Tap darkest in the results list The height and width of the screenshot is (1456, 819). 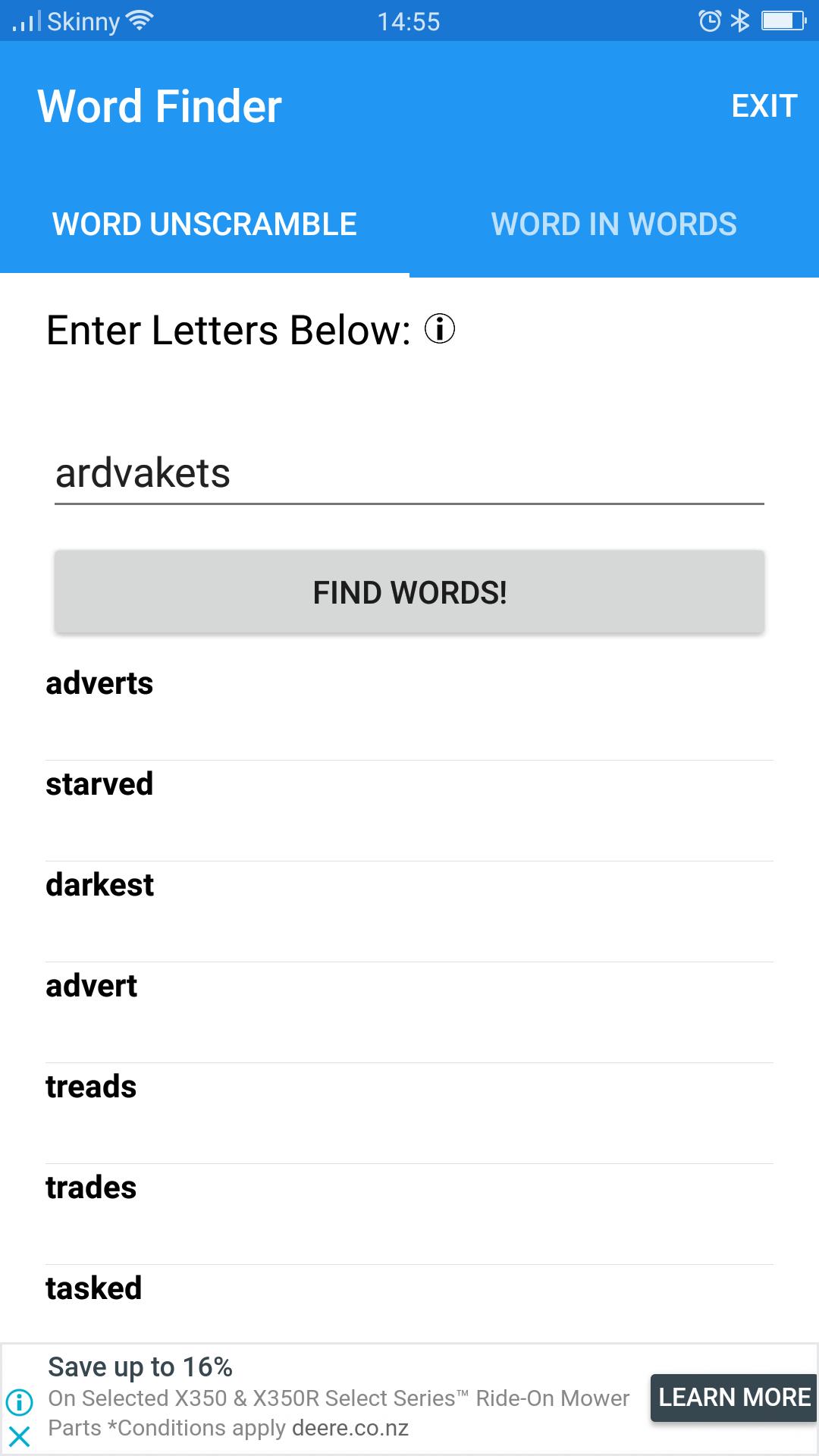(x=99, y=884)
